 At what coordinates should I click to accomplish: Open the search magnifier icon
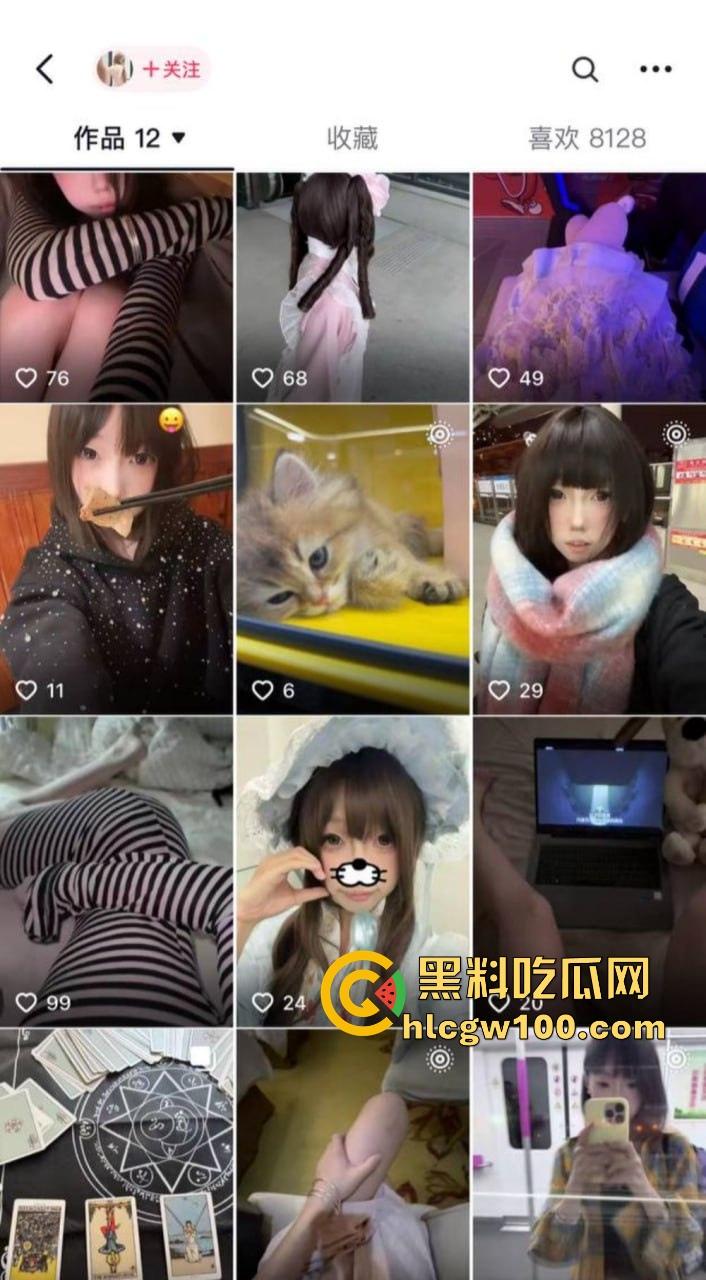click(585, 69)
